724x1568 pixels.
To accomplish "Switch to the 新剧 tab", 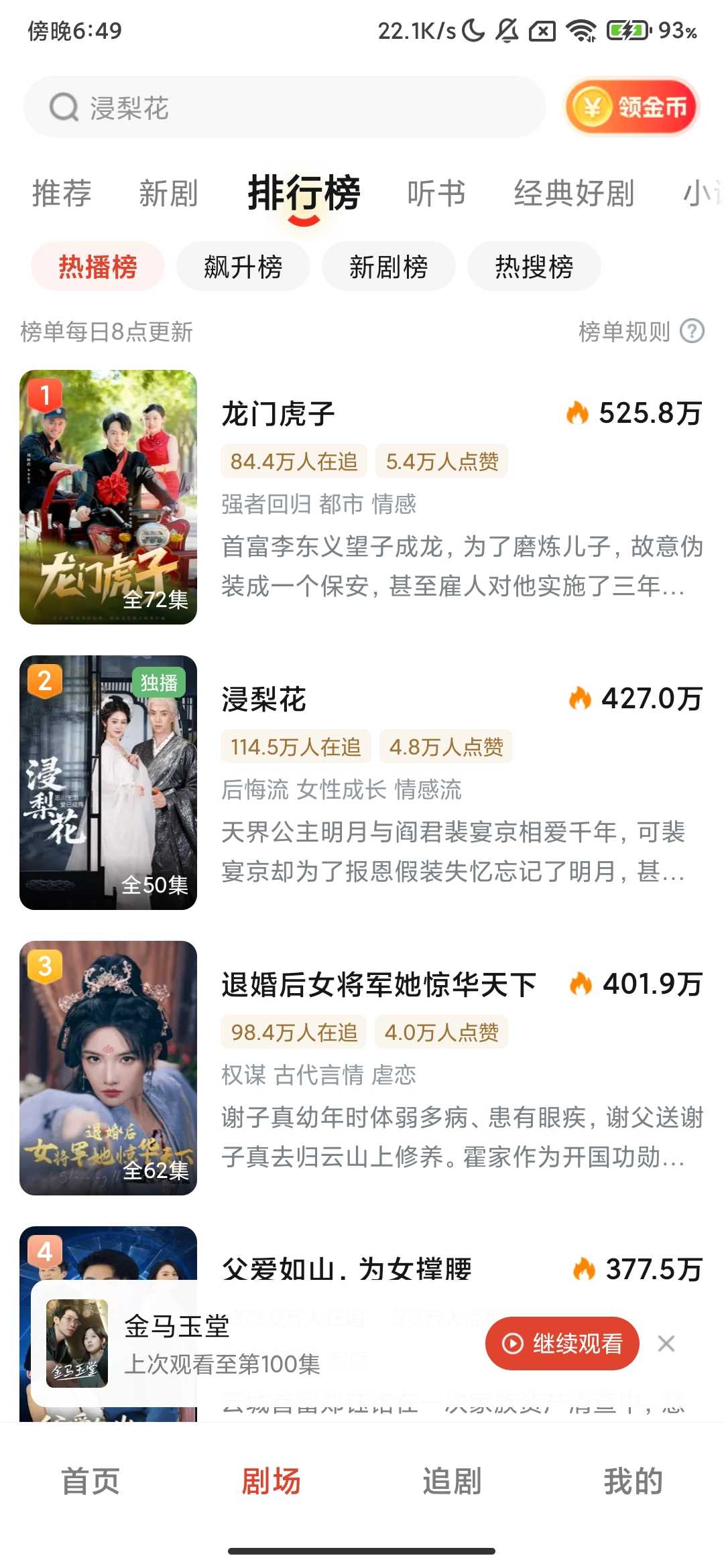I will [168, 194].
